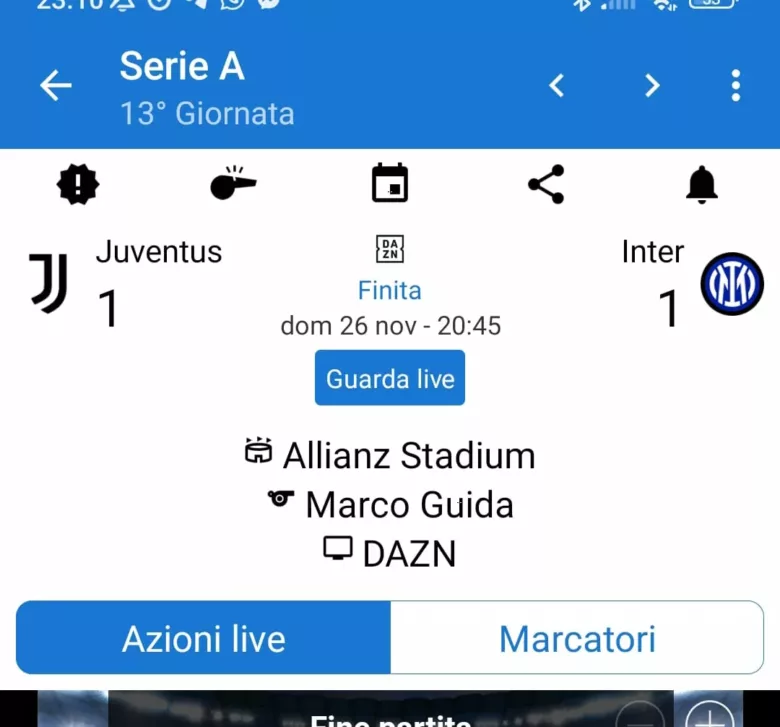The height and width of the screenshot is (727, 780).
Task: Go to the previous matchday
Action: pos(557,86)
